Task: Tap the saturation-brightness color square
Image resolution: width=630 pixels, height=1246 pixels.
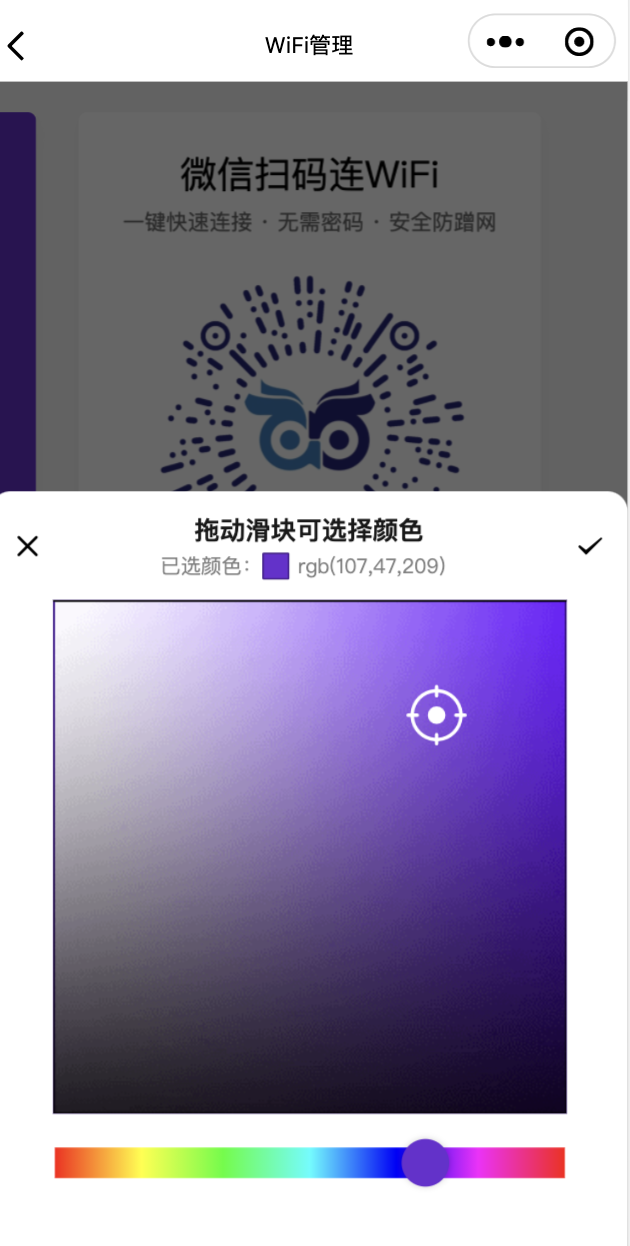Action: (x=309, y=856)
